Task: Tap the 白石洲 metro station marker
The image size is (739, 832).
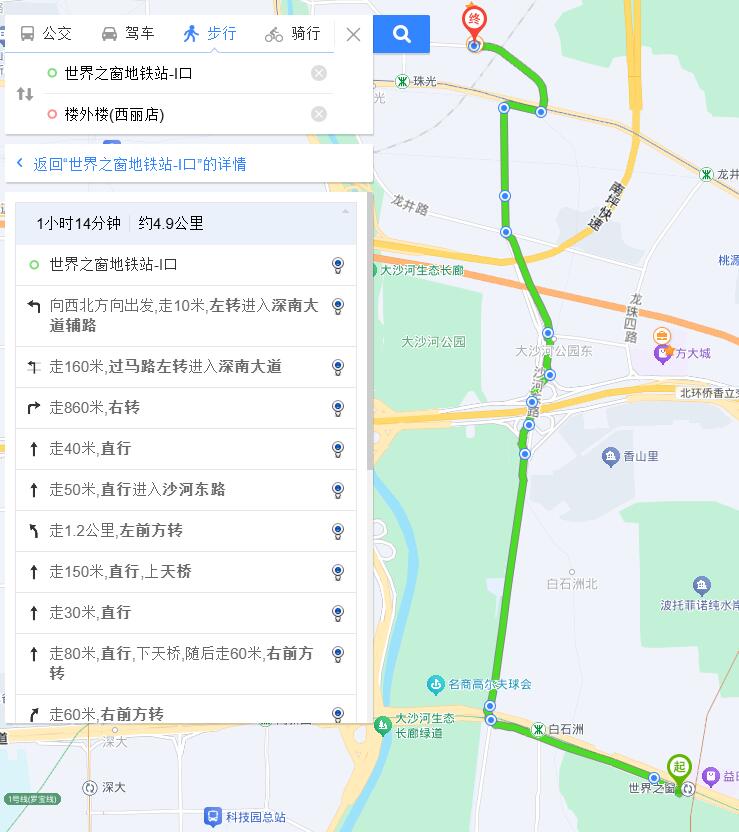Action: [539, 729]
